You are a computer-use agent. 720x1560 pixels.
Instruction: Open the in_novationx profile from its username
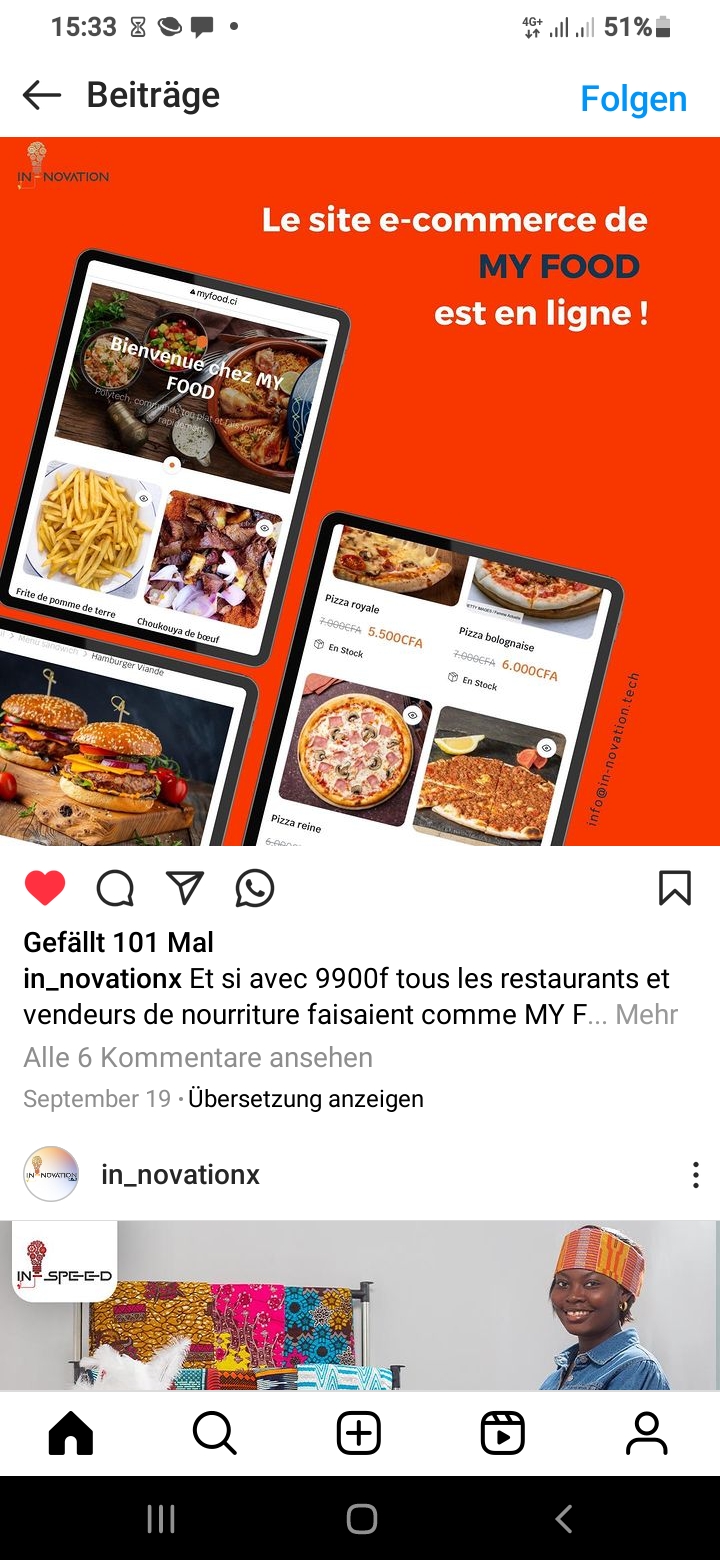pos(180,1175)
